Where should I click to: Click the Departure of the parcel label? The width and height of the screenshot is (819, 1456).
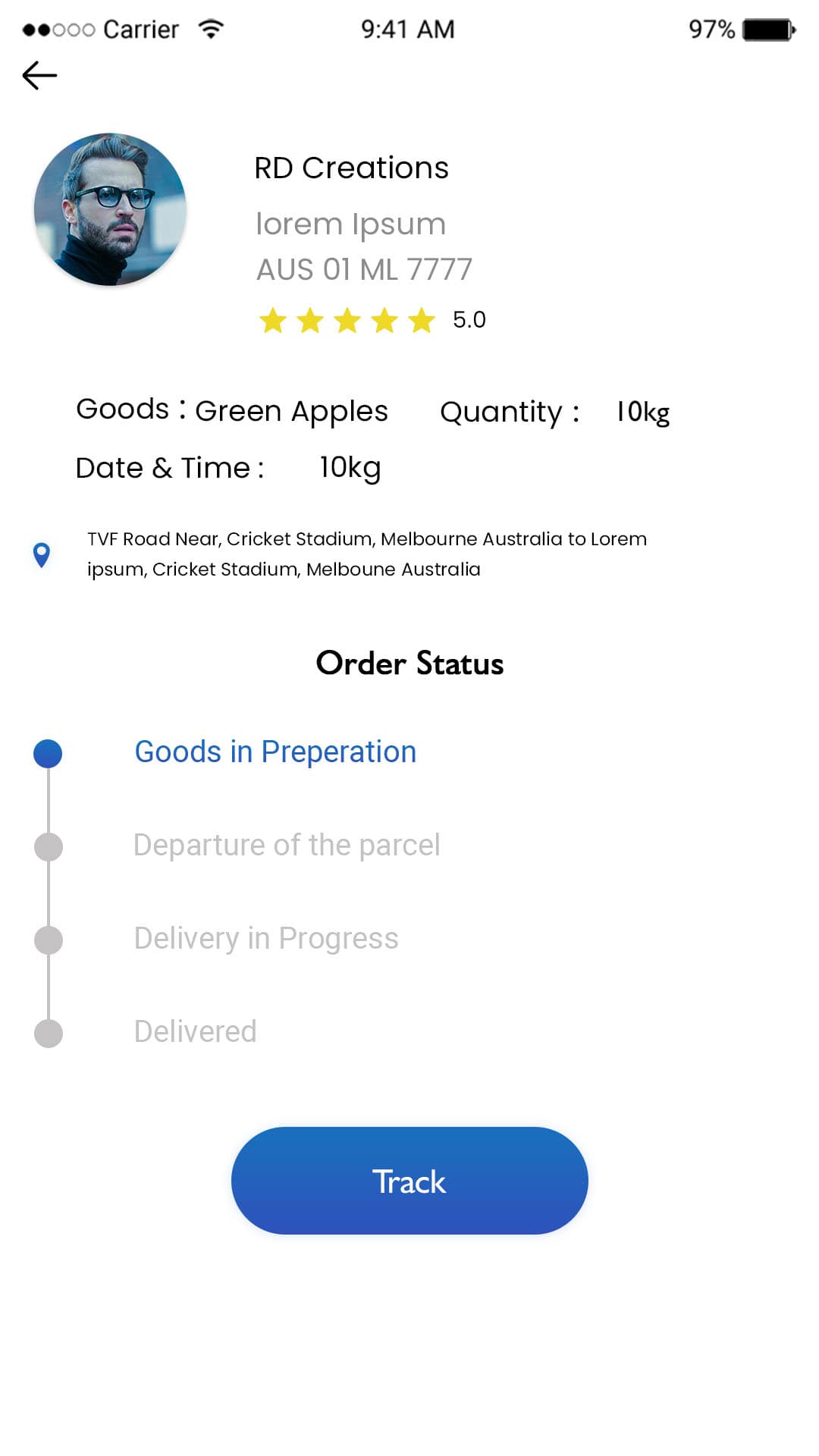click(287, 845)
